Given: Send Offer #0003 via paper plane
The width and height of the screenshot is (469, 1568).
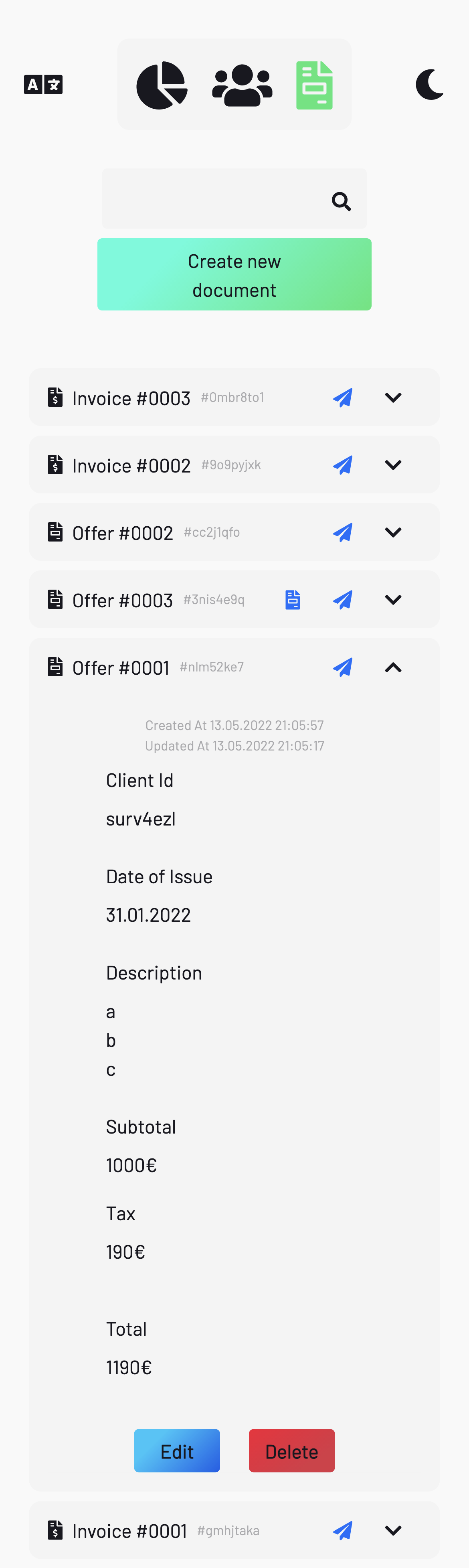Looking at the screenshot, I should (343, 600).
